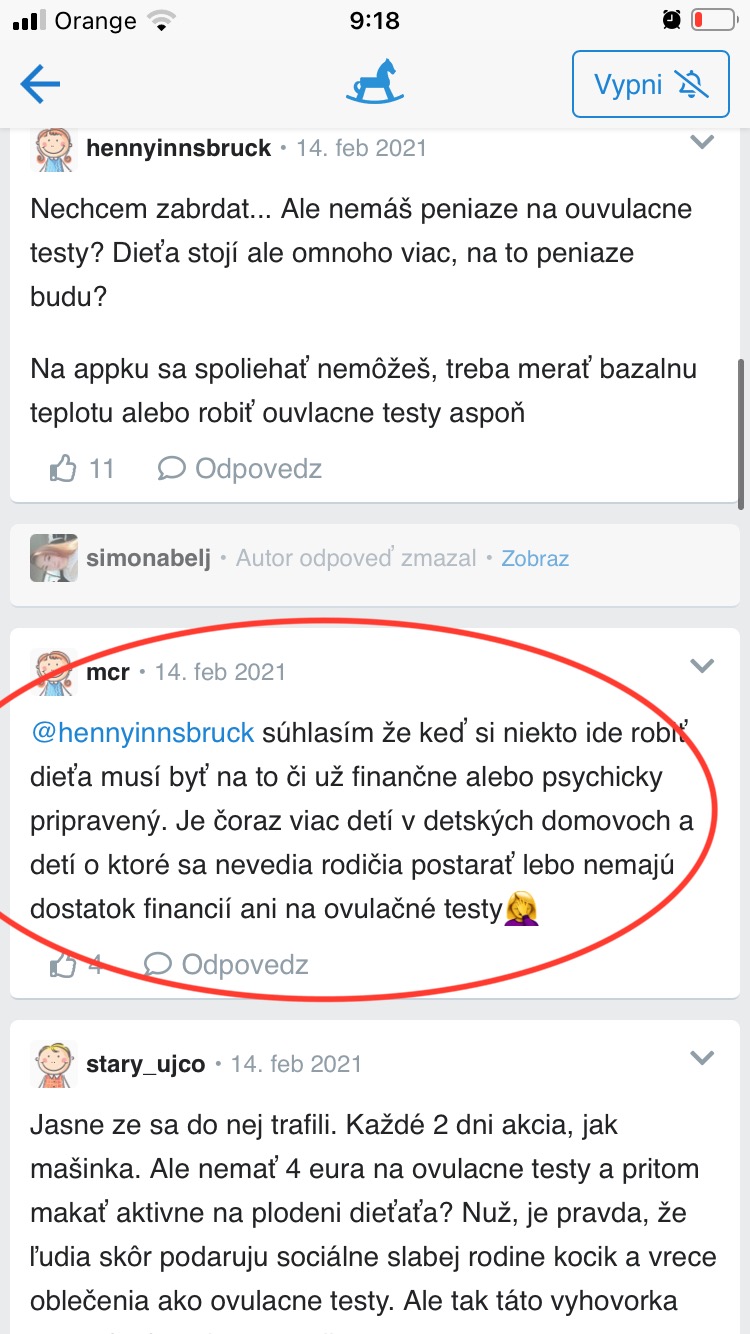Like mcr's comment
The width and height of the screenshot is (750, 1334).
click(x=64, y=964)
